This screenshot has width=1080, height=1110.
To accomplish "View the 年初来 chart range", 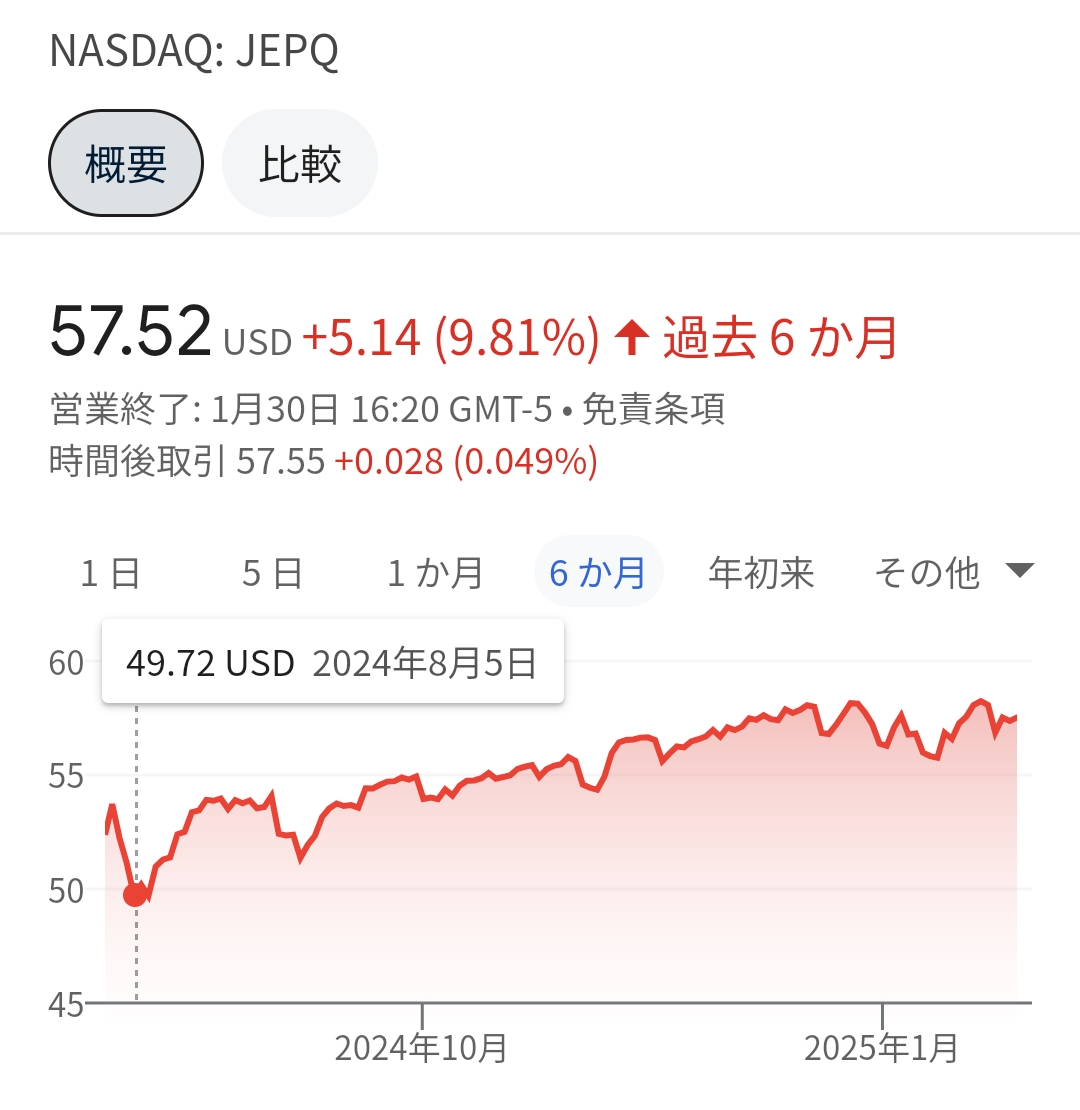I will pyautogui.click(x=762, y=572).
